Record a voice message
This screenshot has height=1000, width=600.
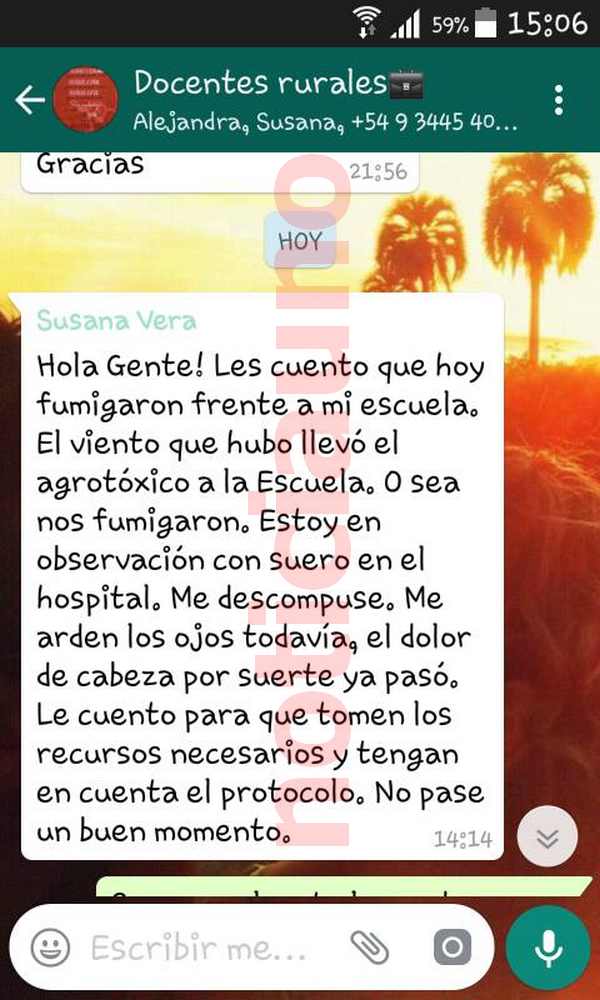tap(548, 946)
